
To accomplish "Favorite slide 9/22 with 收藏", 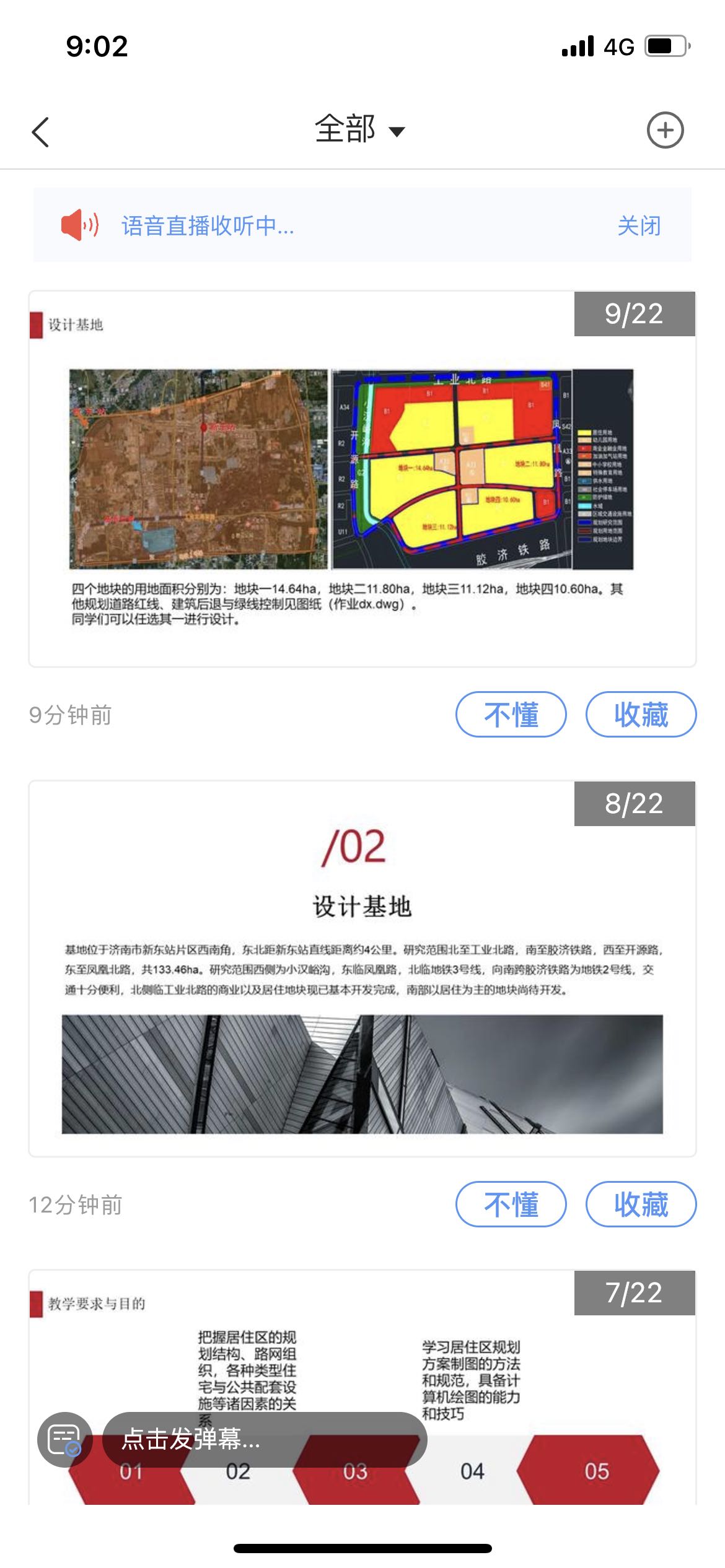I will 641,715.
